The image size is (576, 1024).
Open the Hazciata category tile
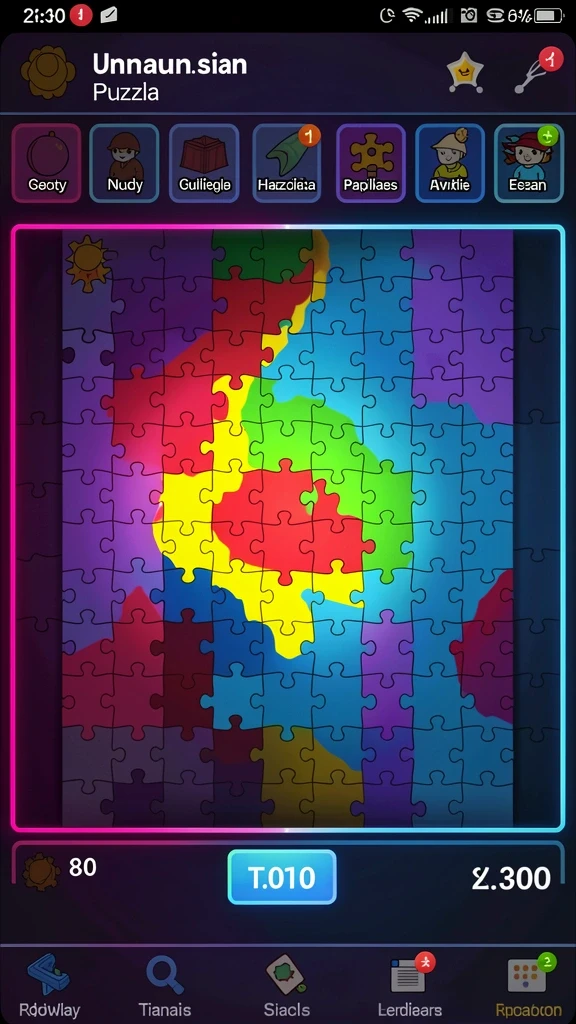(286, 163)
